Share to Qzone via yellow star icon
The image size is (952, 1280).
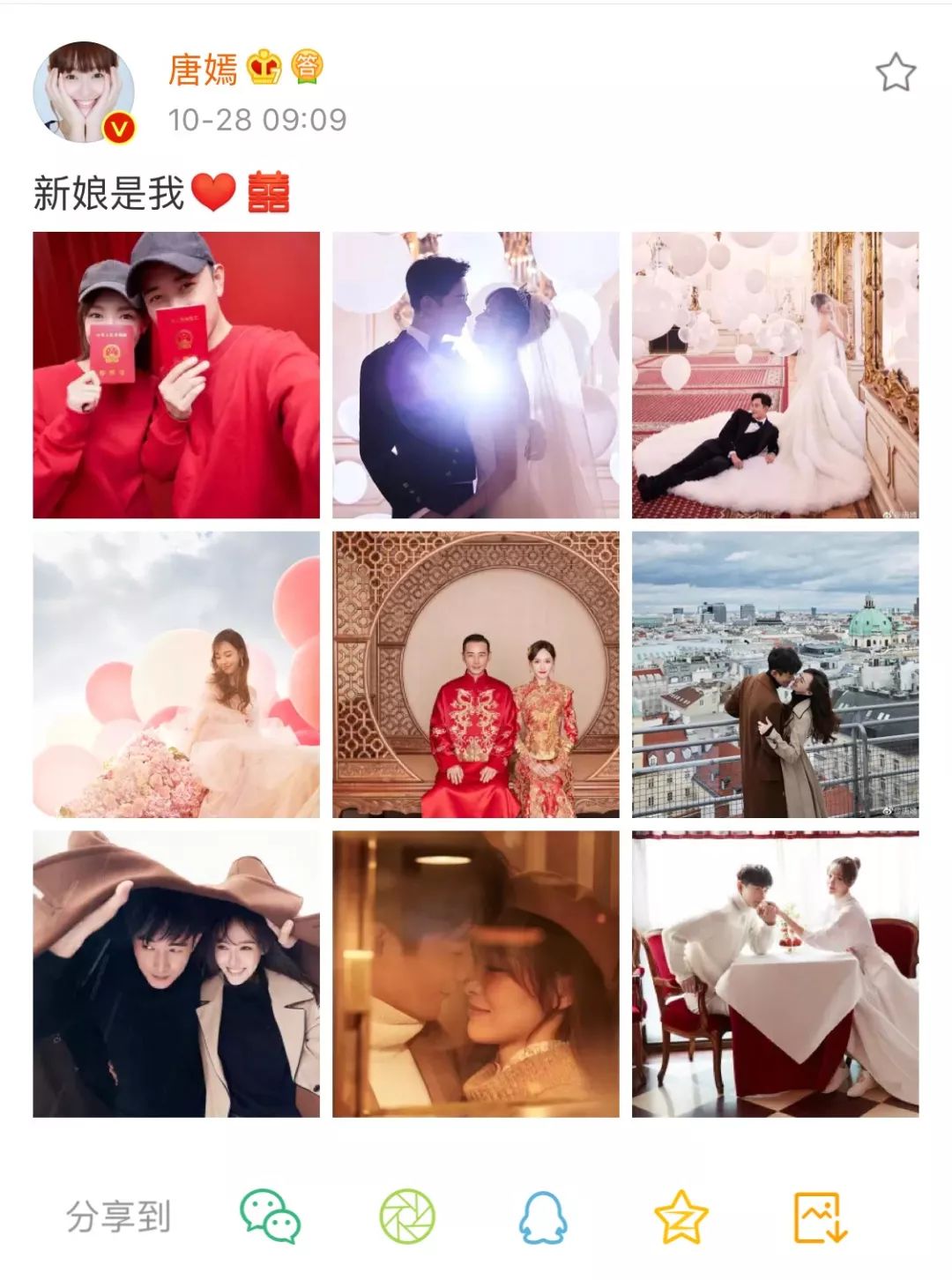[681, 1217]
